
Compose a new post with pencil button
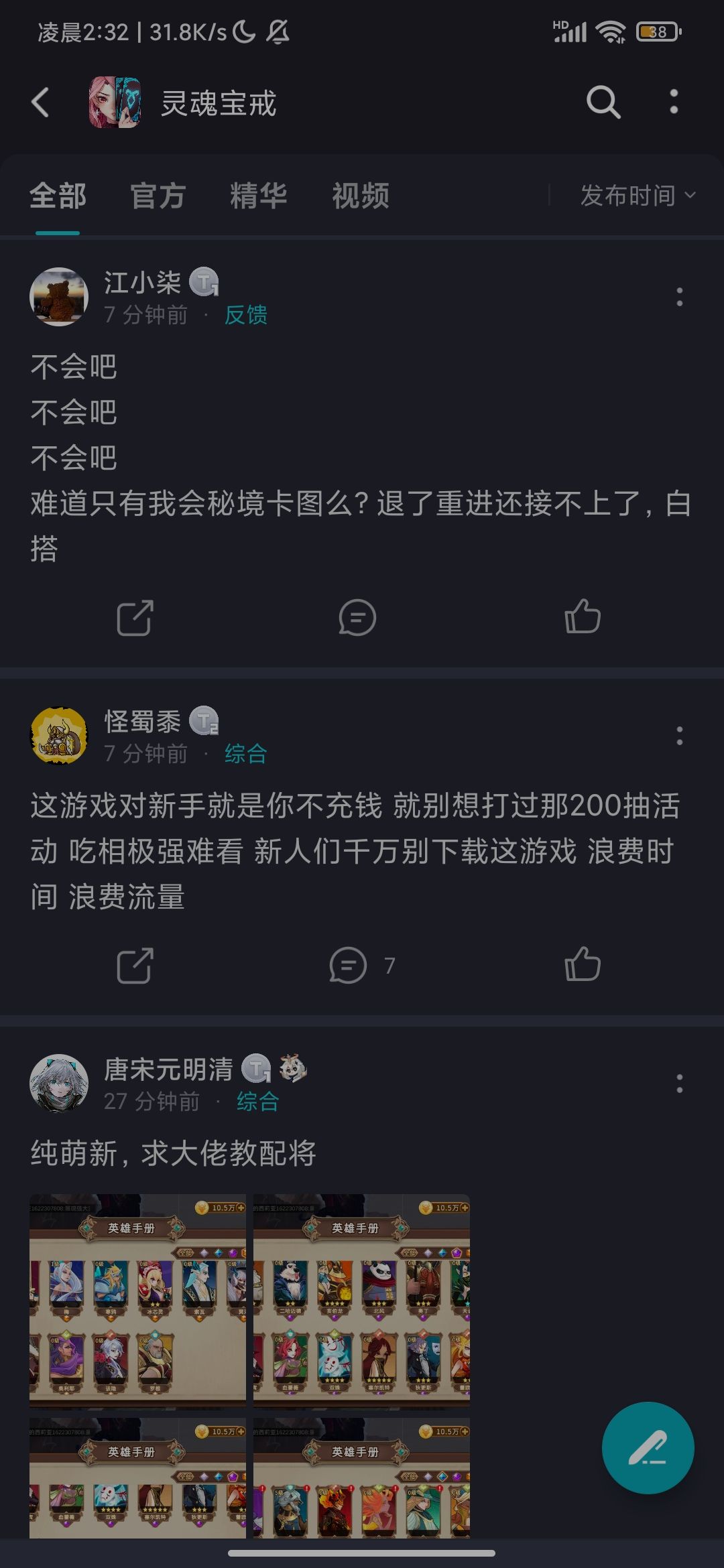[x=648, y=1447]
